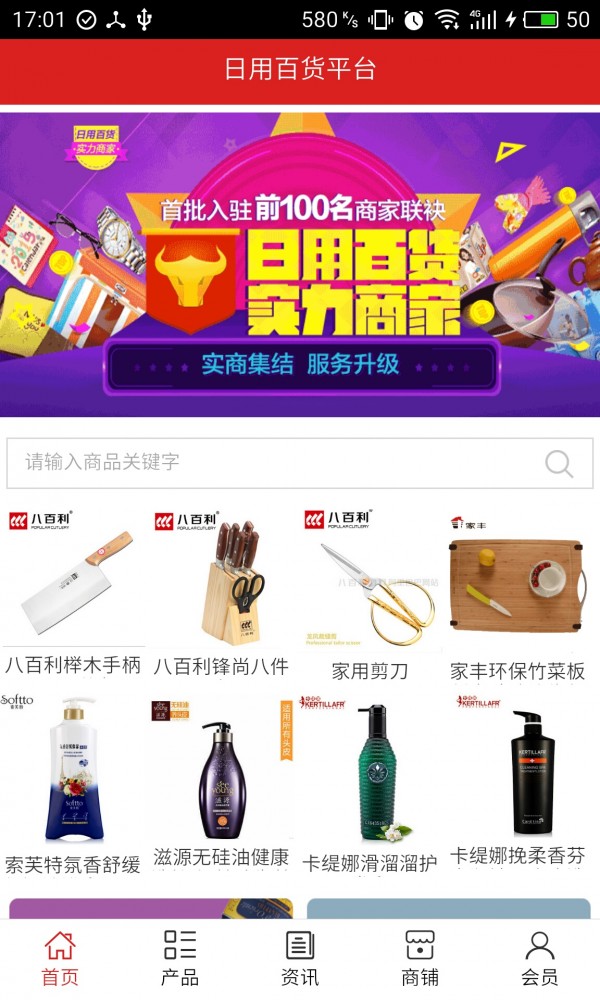
Task: View the 家丰环保竹菜板 cutting board
Action: click(x=517, y=590)
